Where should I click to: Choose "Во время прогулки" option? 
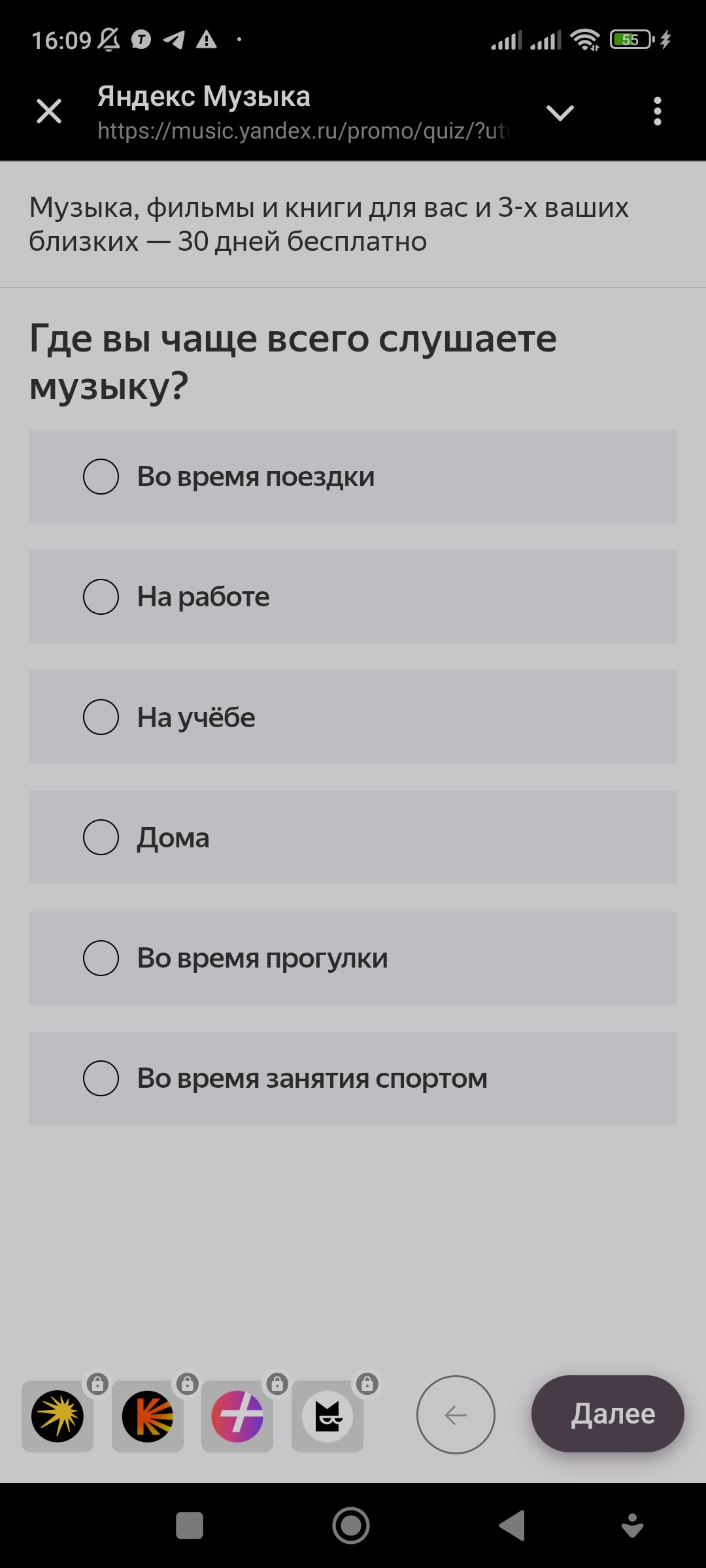click(353, 958)
